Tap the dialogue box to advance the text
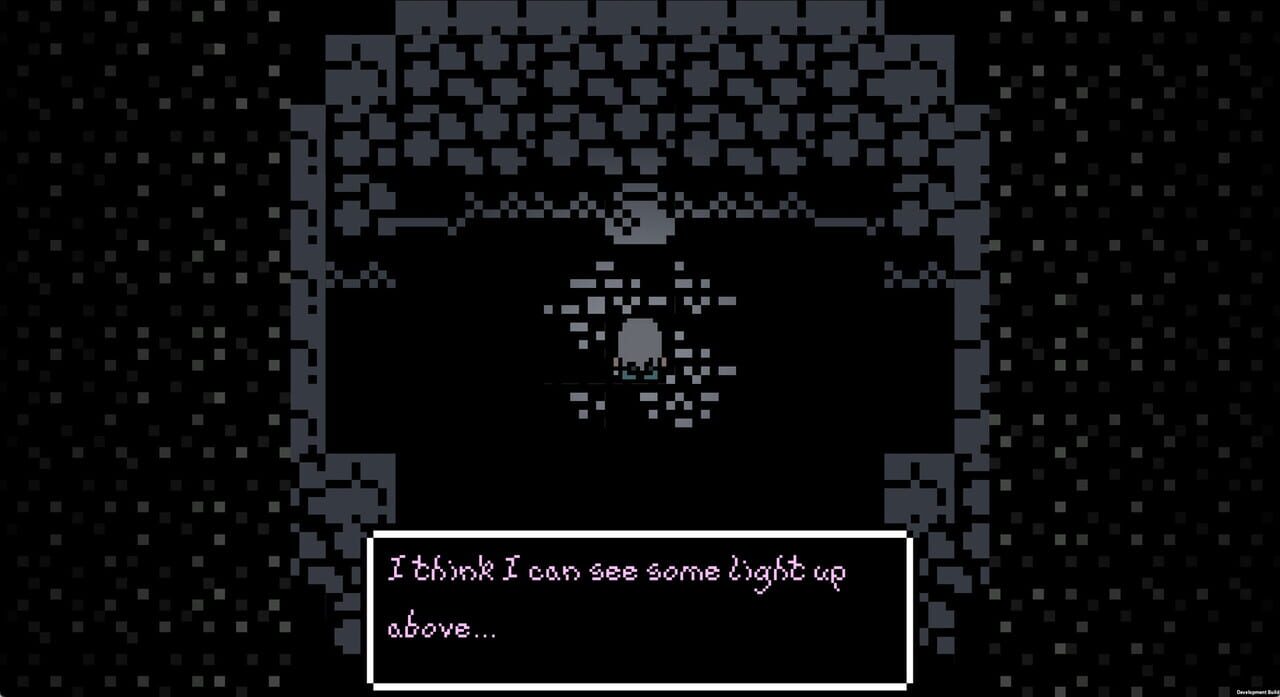 pos(640,609)
